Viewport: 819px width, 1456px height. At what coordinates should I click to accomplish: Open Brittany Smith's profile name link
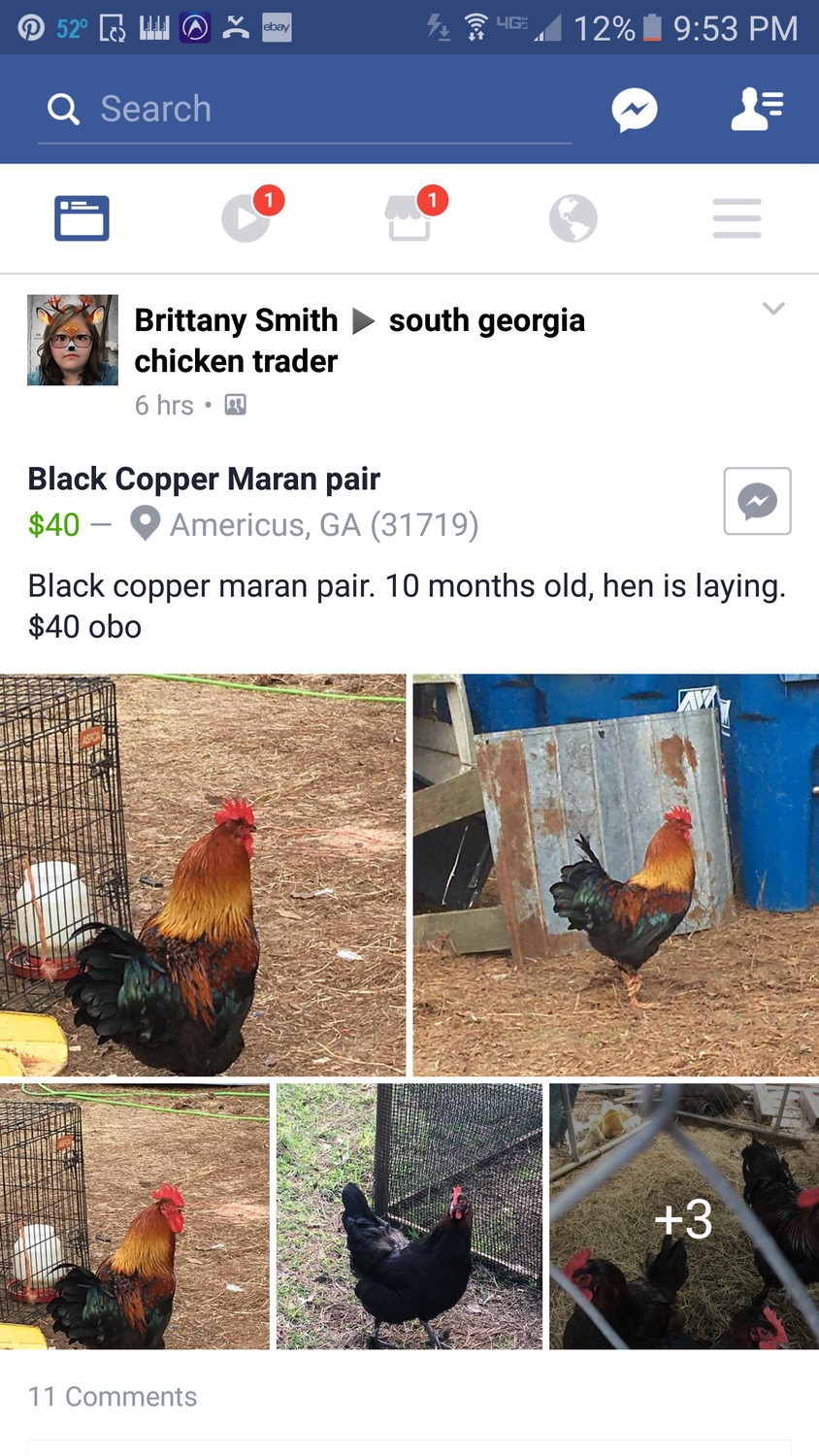click(x=236, y=320)
